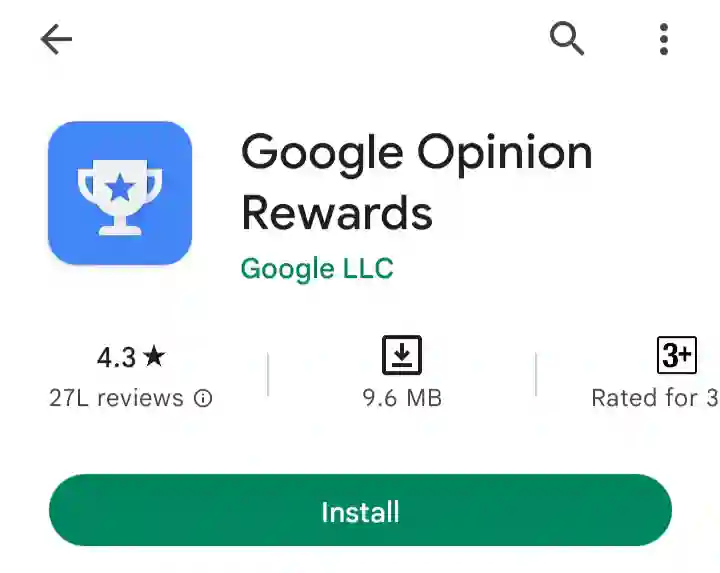The height and width of the screenshot is (573, 720).
Task: Open the Rated for 3+ content rating
Action: [667, 376]
